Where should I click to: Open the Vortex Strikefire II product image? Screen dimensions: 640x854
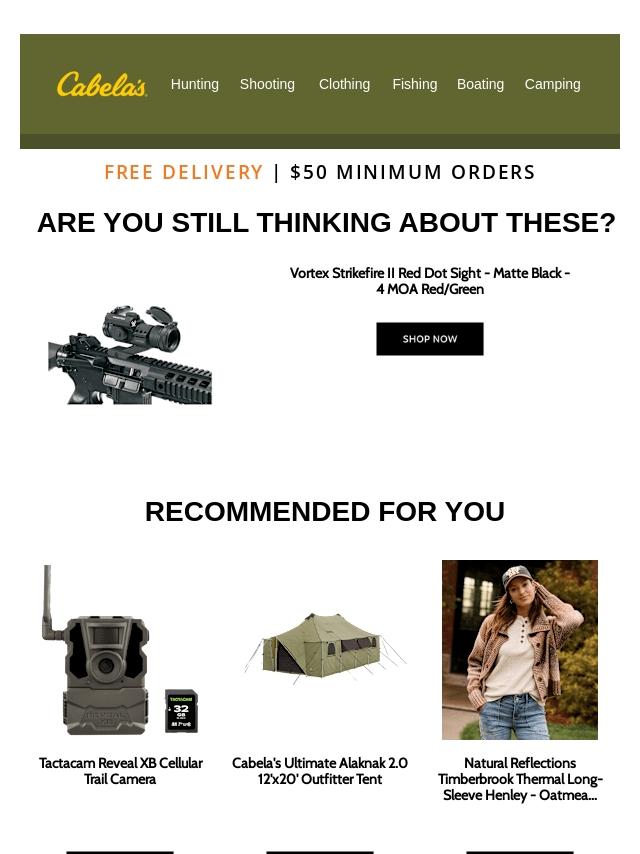click(x=130, y=355)
